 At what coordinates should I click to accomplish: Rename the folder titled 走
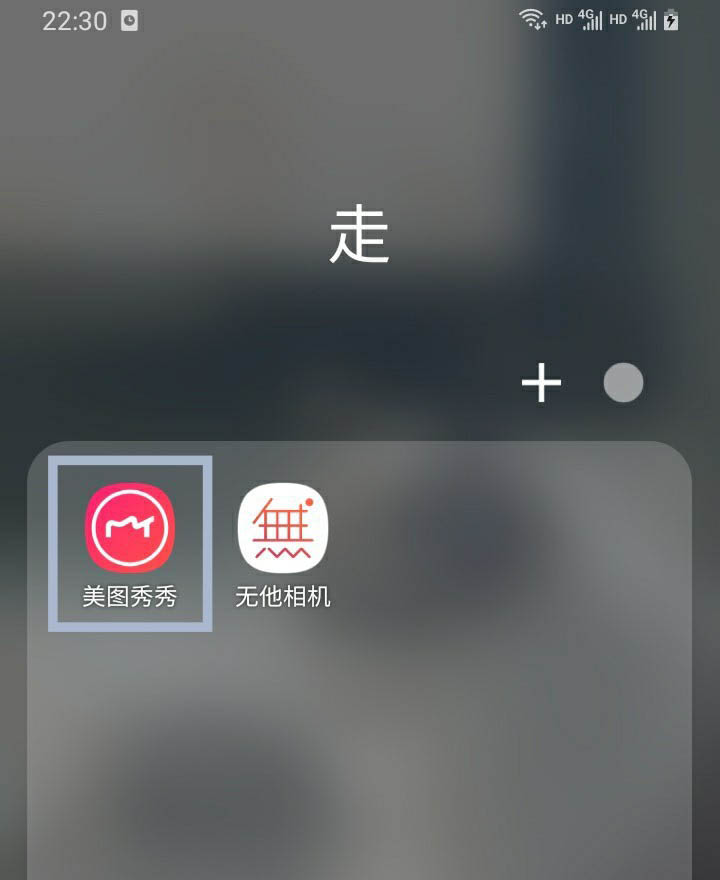point(359,237)
